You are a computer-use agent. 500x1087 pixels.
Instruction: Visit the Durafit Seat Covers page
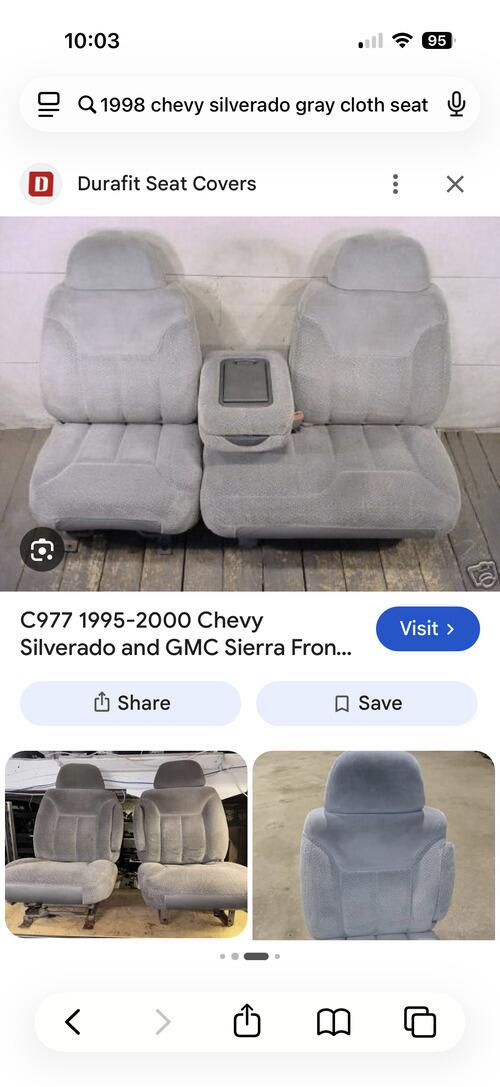point(428,629)
